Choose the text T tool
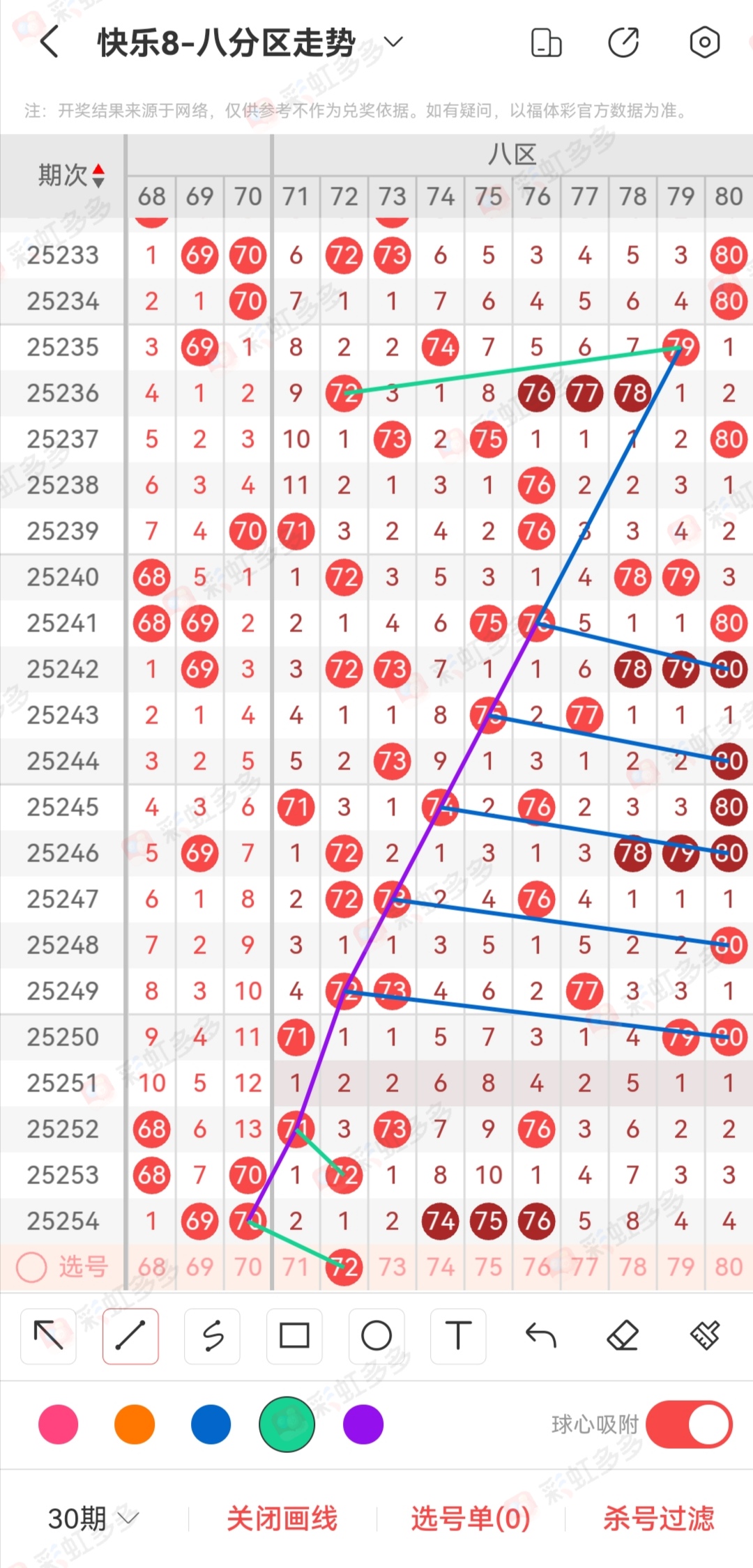 coord(458,1336)
